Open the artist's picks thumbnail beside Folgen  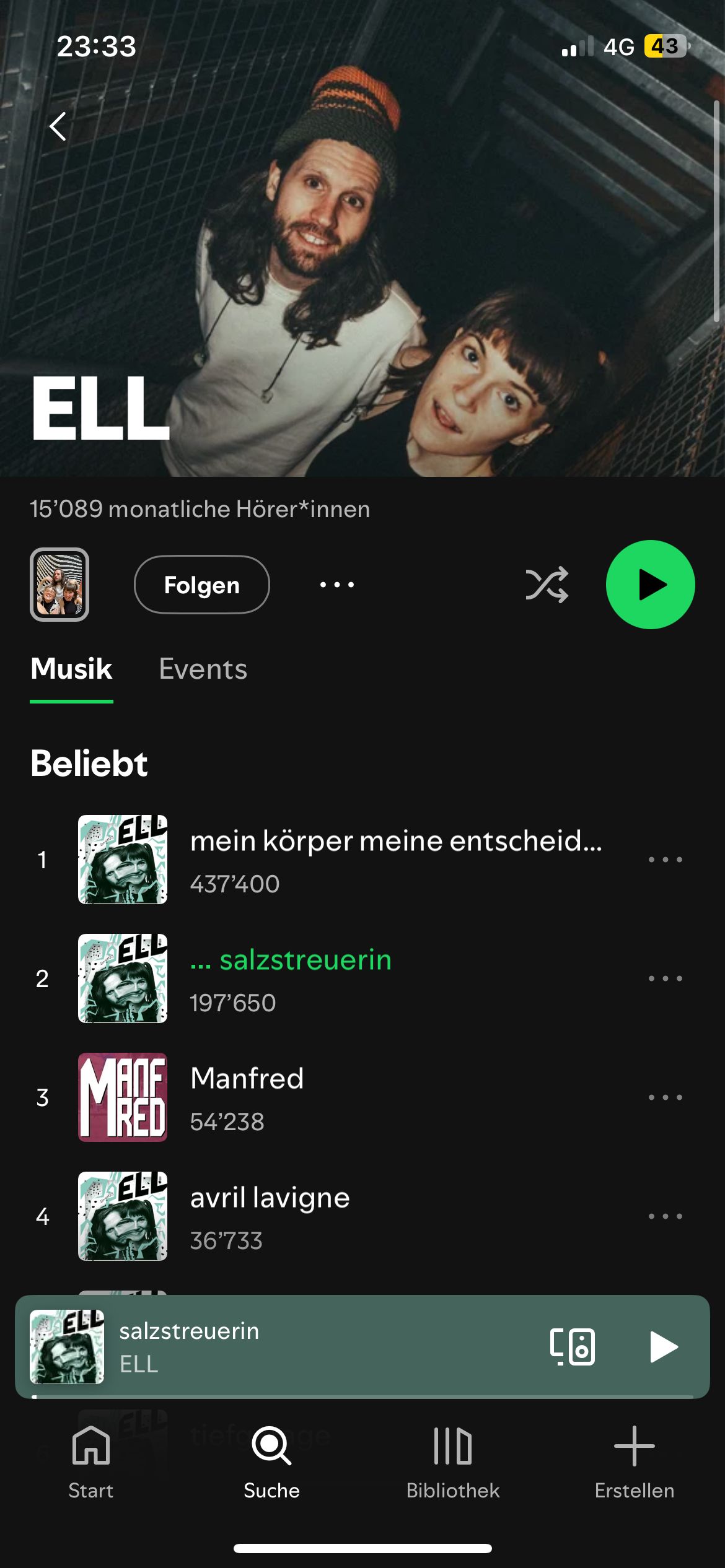(x=59, y=585)
